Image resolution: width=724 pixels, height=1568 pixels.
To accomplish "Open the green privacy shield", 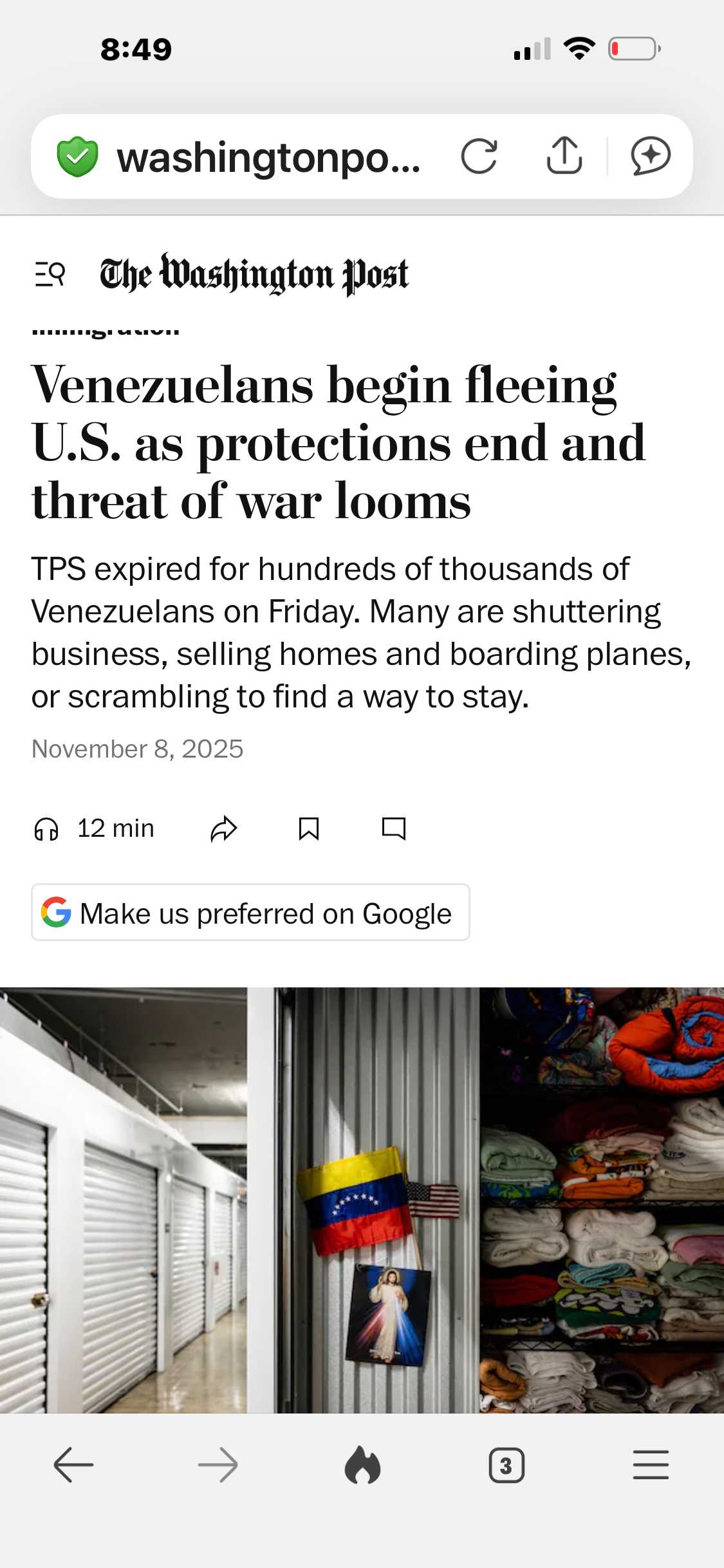I will pyautogui.click(x=77, y=157).
